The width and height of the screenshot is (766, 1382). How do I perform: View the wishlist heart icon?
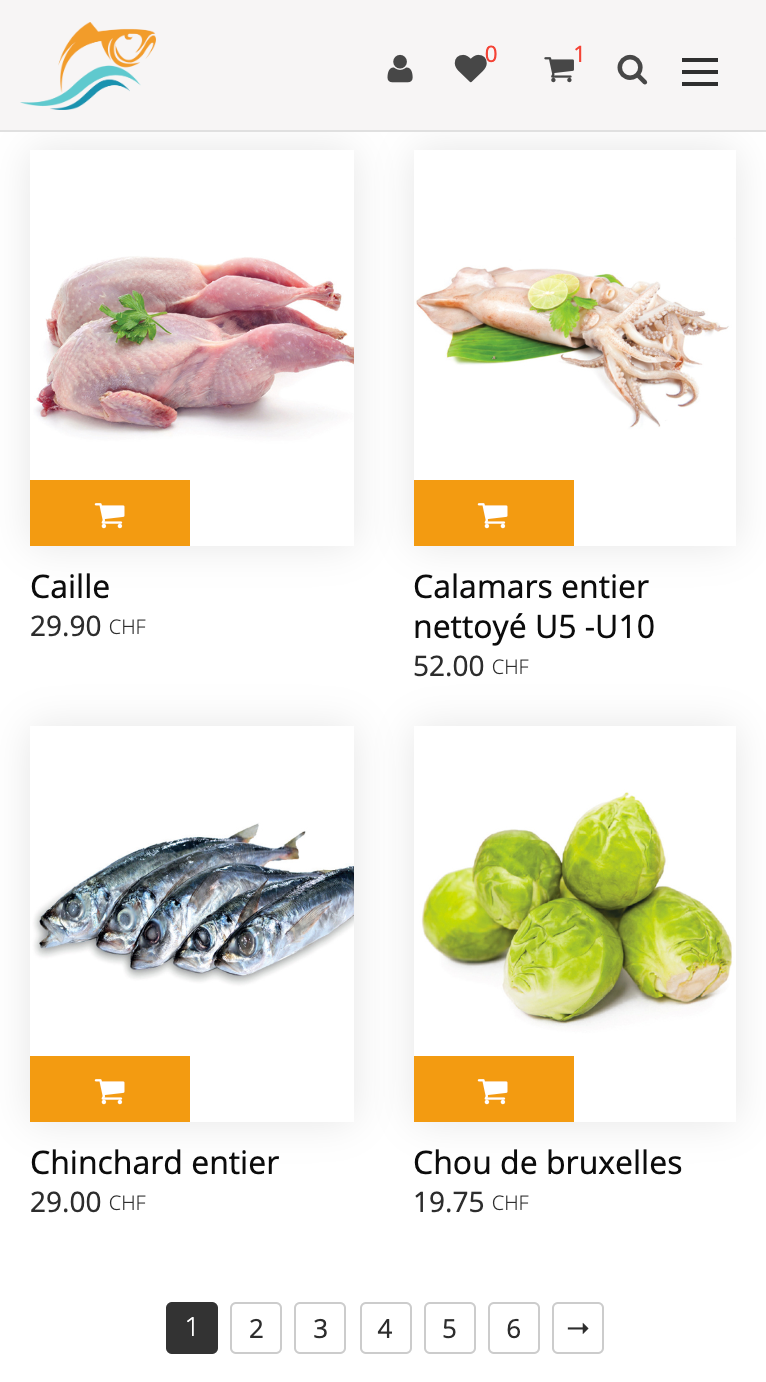[470, 69]
